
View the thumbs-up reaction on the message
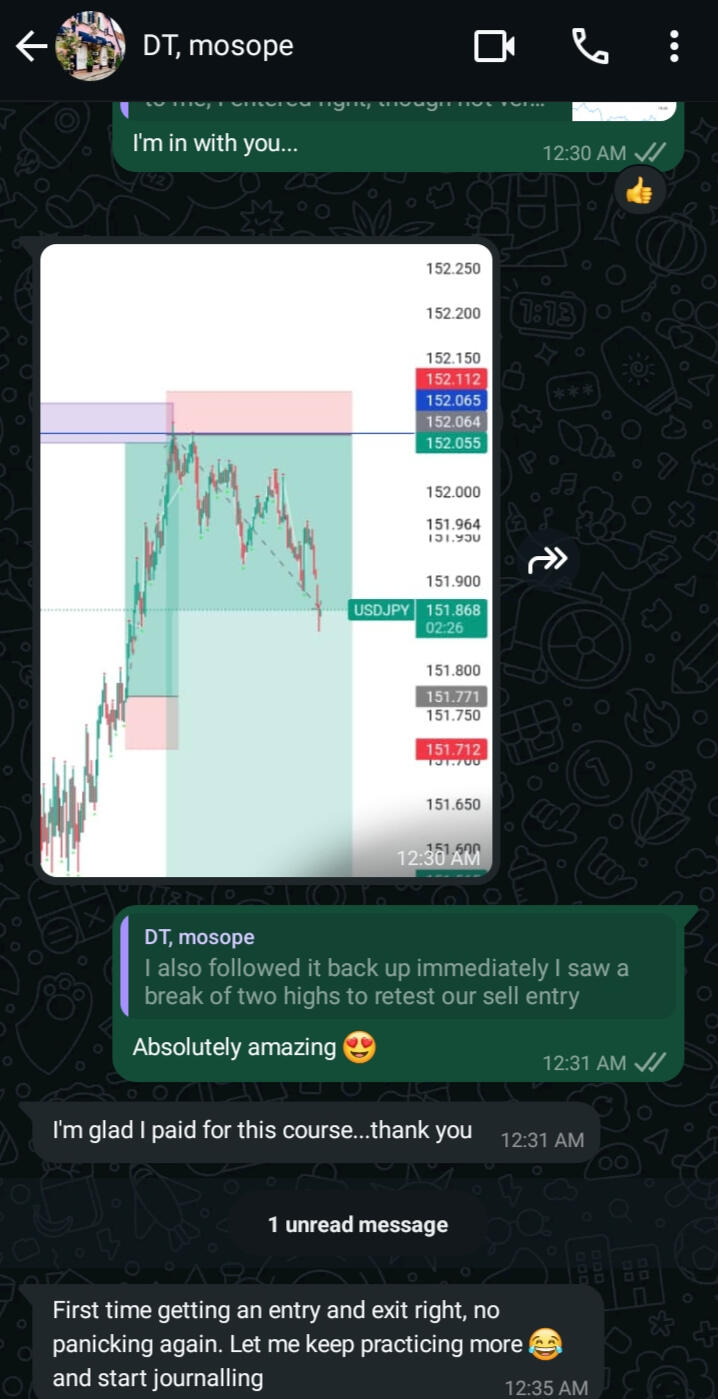pos(638,189)
